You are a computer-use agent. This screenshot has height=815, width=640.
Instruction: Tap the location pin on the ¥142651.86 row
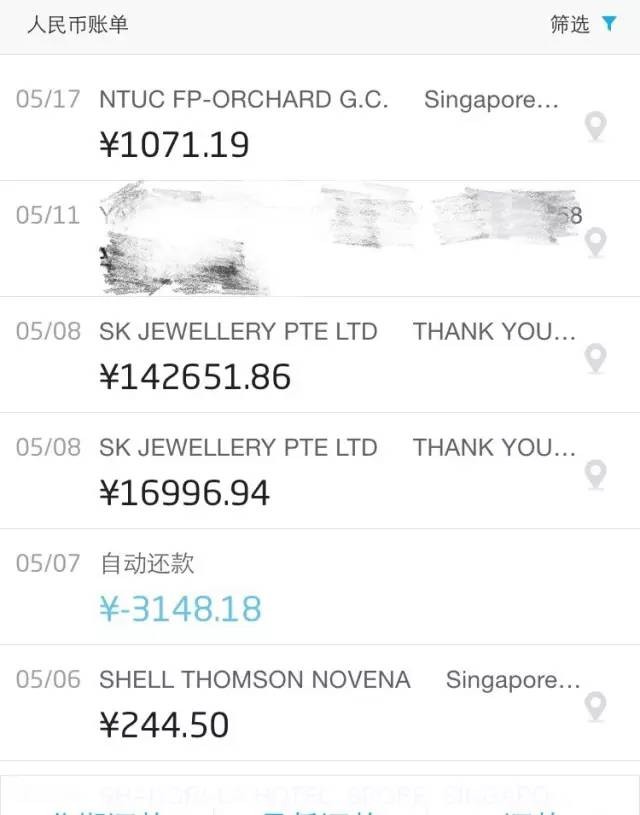click(595, 359)
